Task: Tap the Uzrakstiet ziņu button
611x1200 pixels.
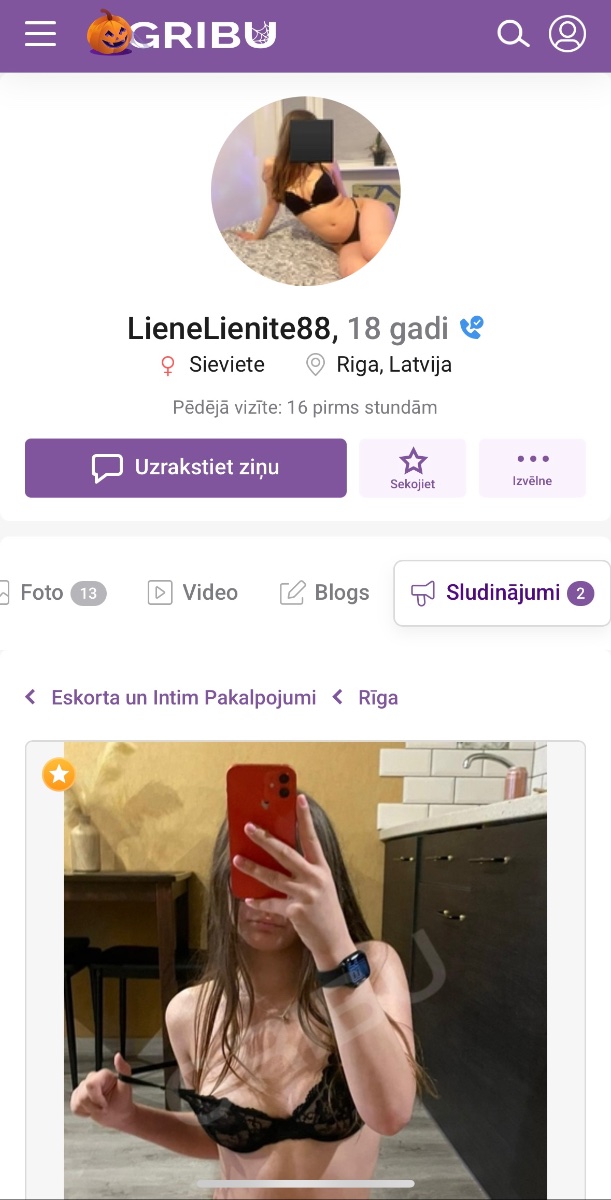Action: click(x=186, y=468)
